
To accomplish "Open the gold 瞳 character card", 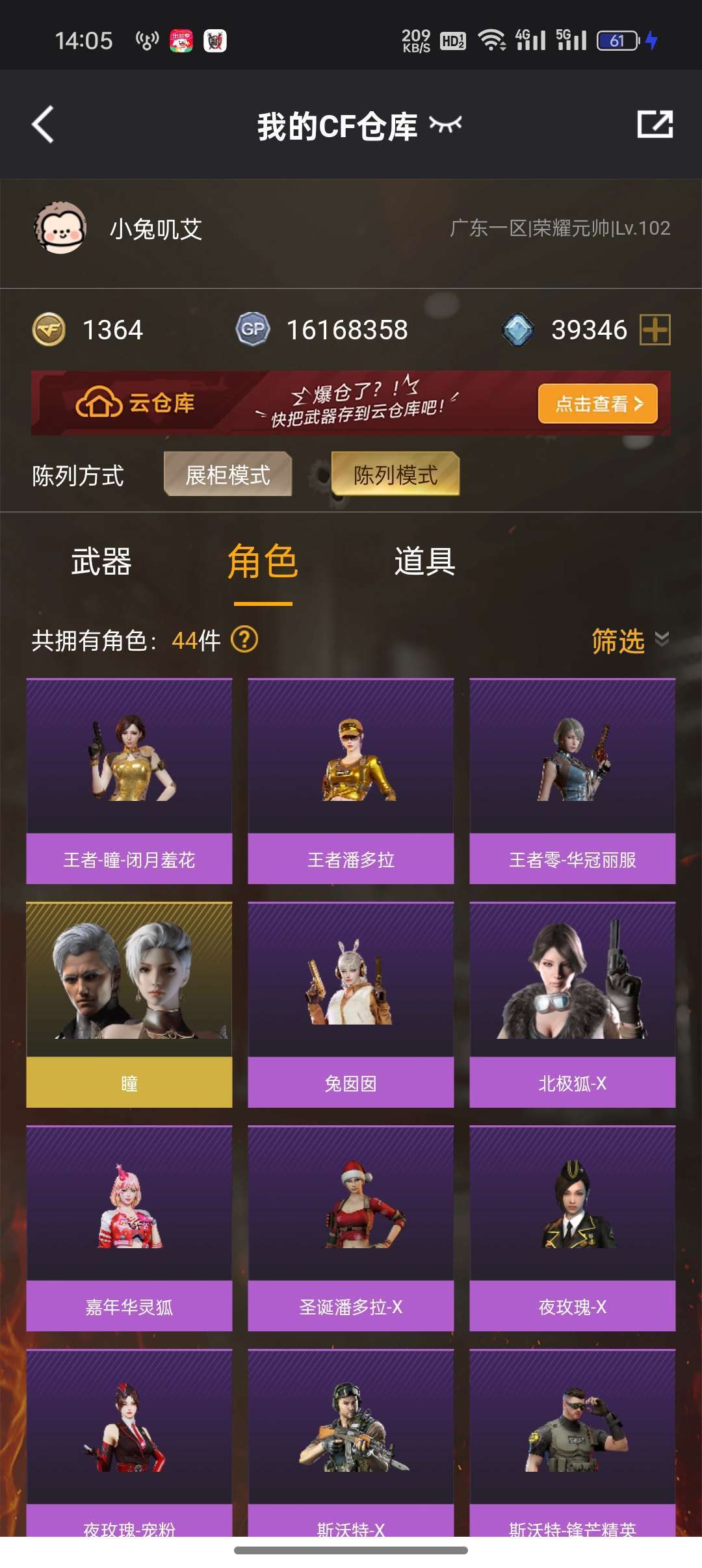I will tap(129, 1004).
